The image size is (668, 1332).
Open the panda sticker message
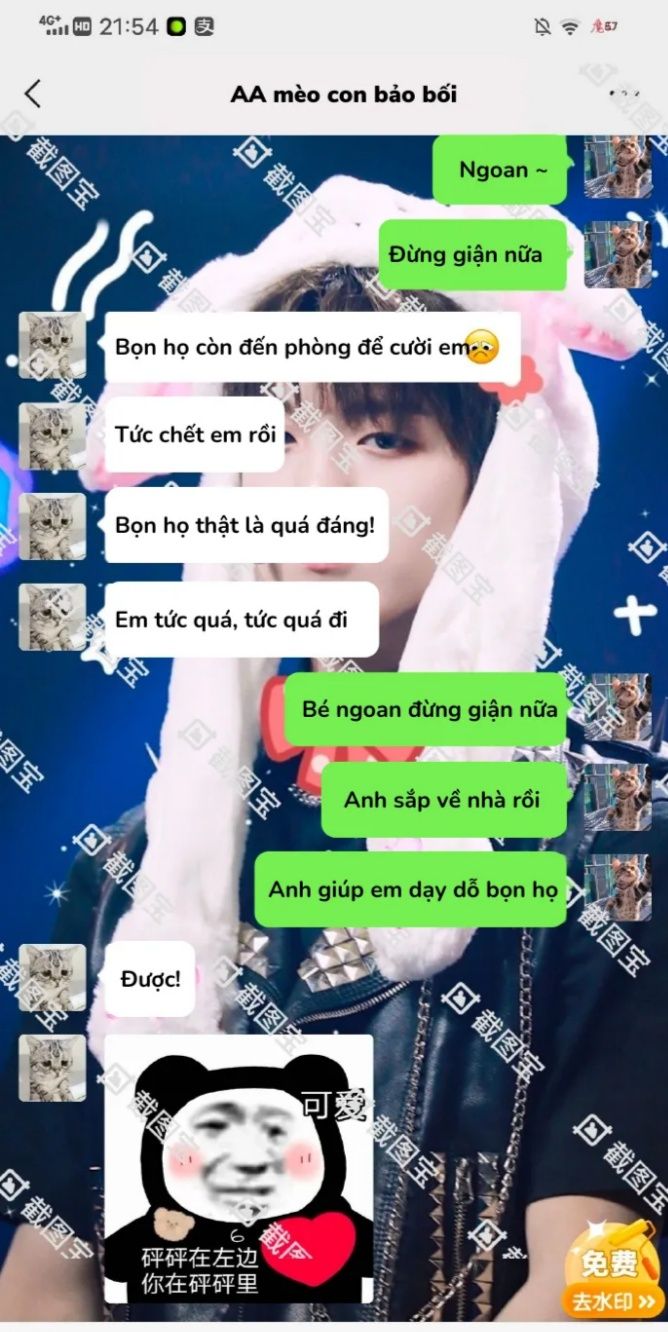coord(239,1168)
